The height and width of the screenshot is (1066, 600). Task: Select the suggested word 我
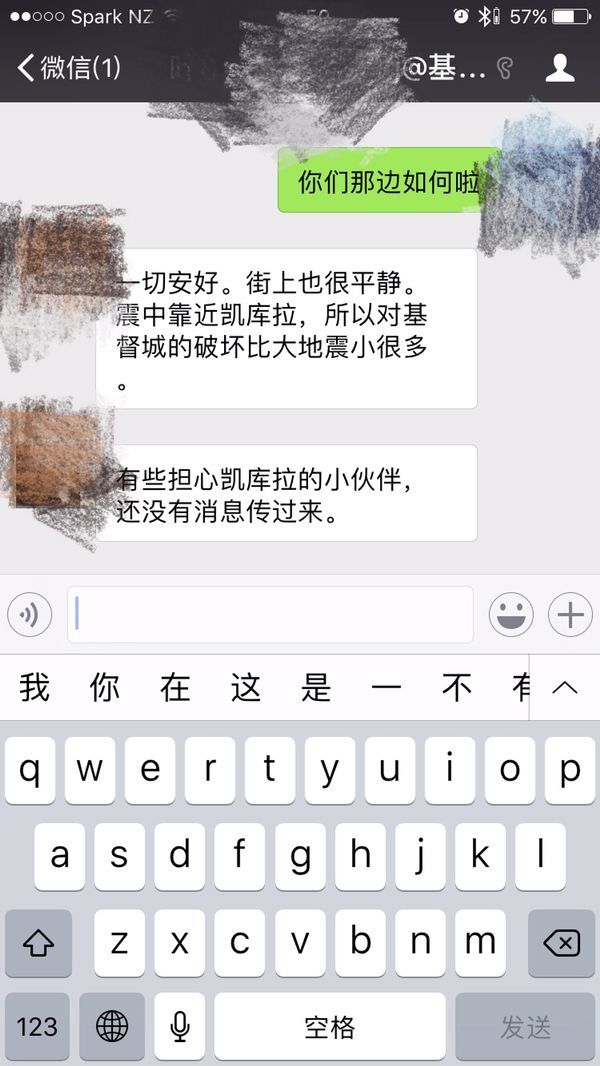point(34,688)
